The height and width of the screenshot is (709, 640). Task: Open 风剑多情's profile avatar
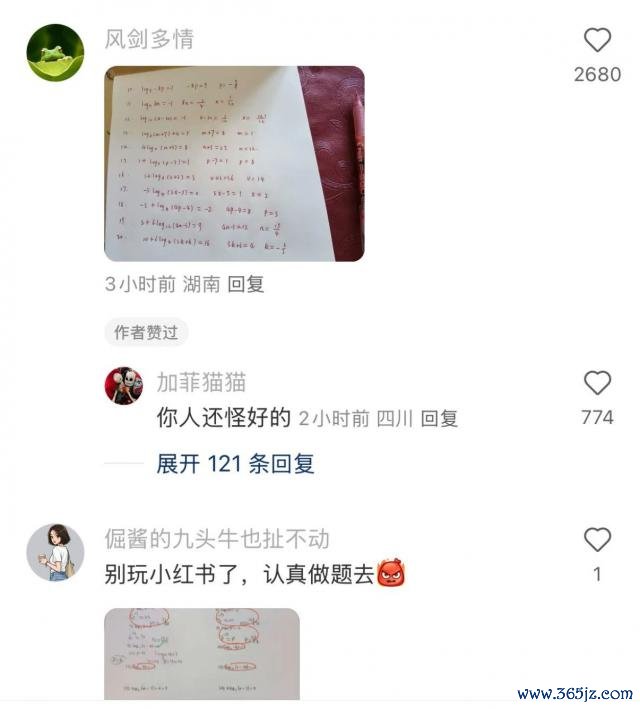(x=54, y=53)
